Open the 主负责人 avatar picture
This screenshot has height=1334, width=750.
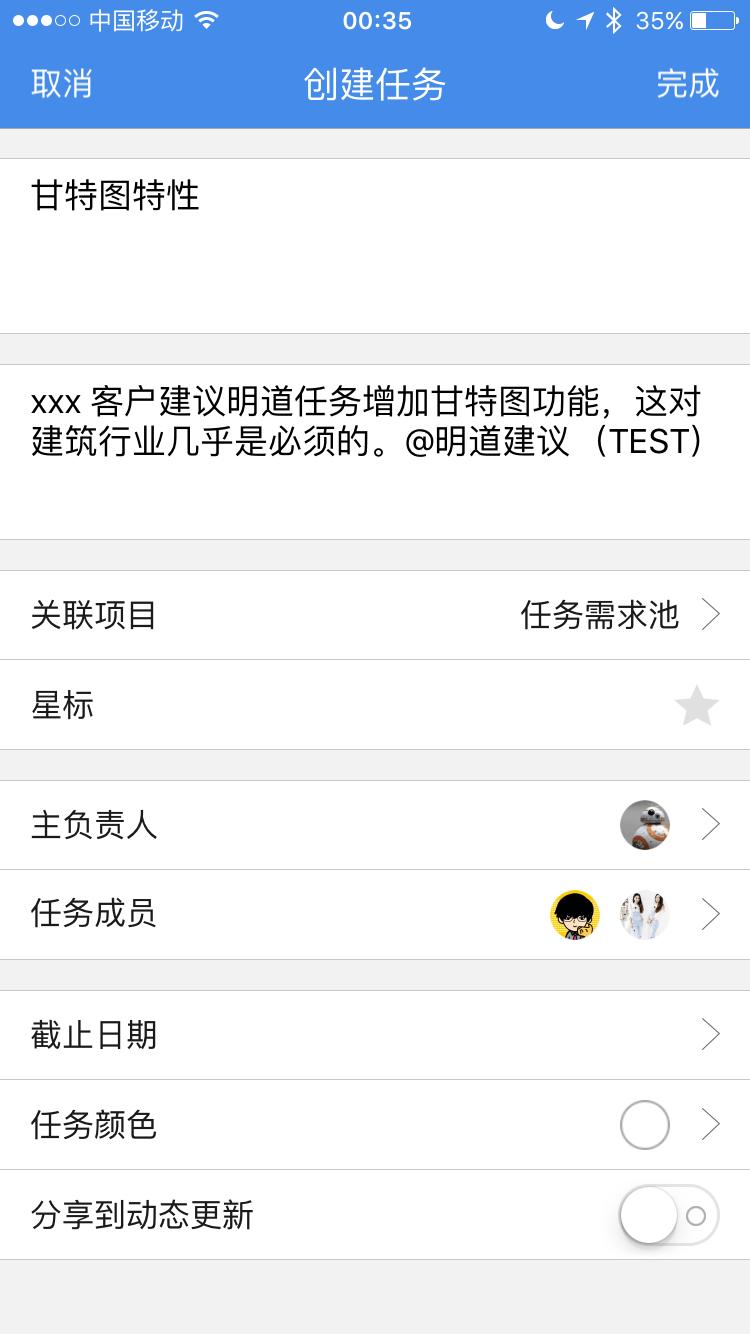coord(645,824)
